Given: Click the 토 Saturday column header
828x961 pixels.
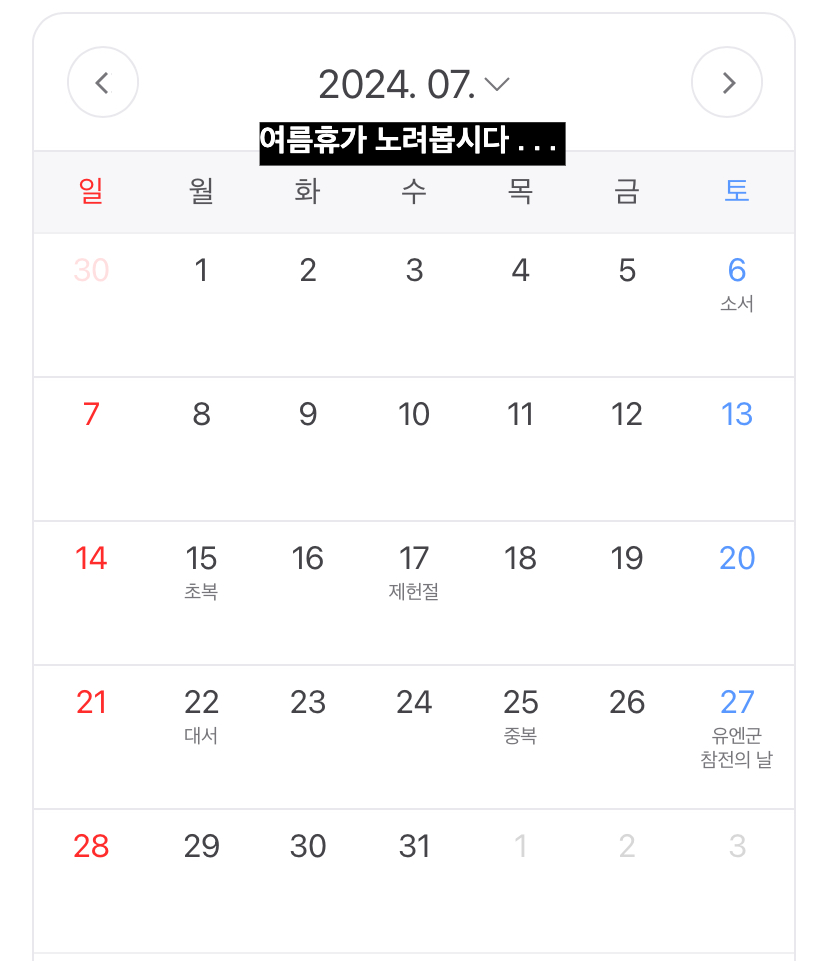Looking at the screenshot, I should coord(736,192).
